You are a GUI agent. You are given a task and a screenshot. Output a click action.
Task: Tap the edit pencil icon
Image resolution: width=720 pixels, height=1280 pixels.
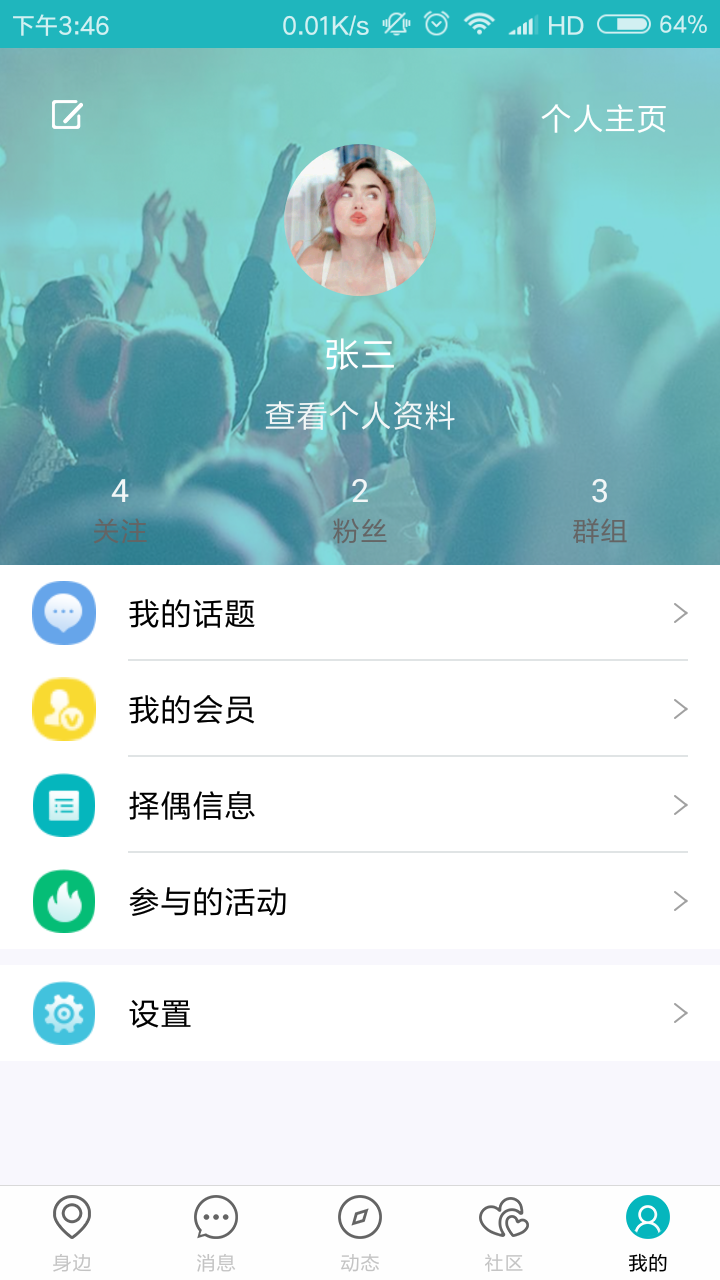click(67, 116)
